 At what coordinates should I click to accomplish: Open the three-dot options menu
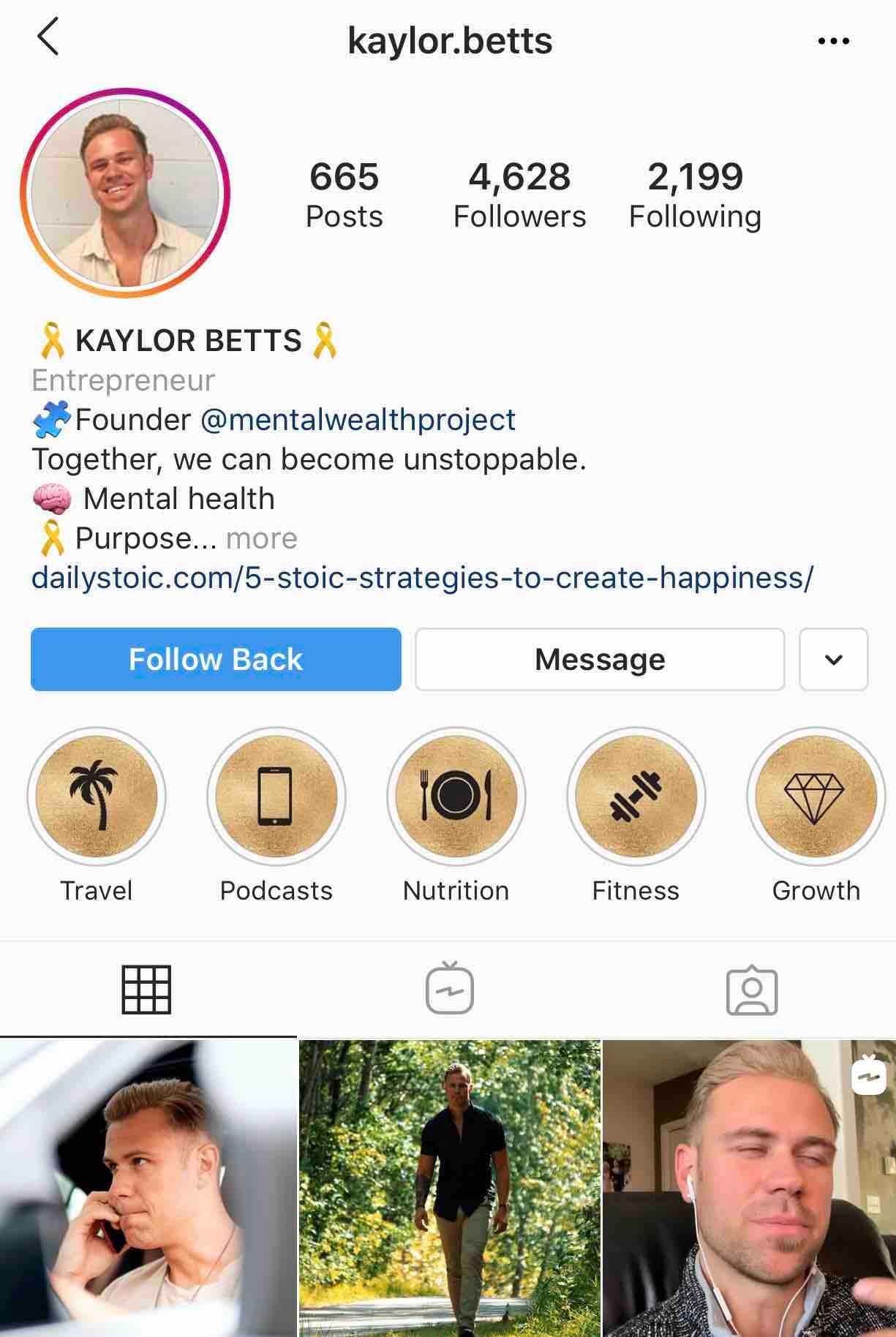[x=833, y=41]
